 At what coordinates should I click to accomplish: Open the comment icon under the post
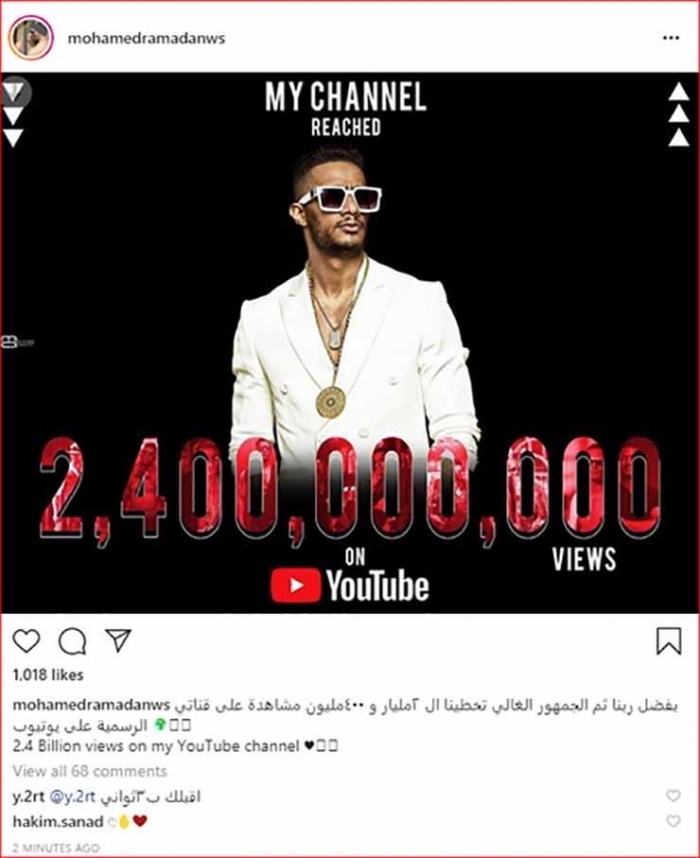click(72, 641)
